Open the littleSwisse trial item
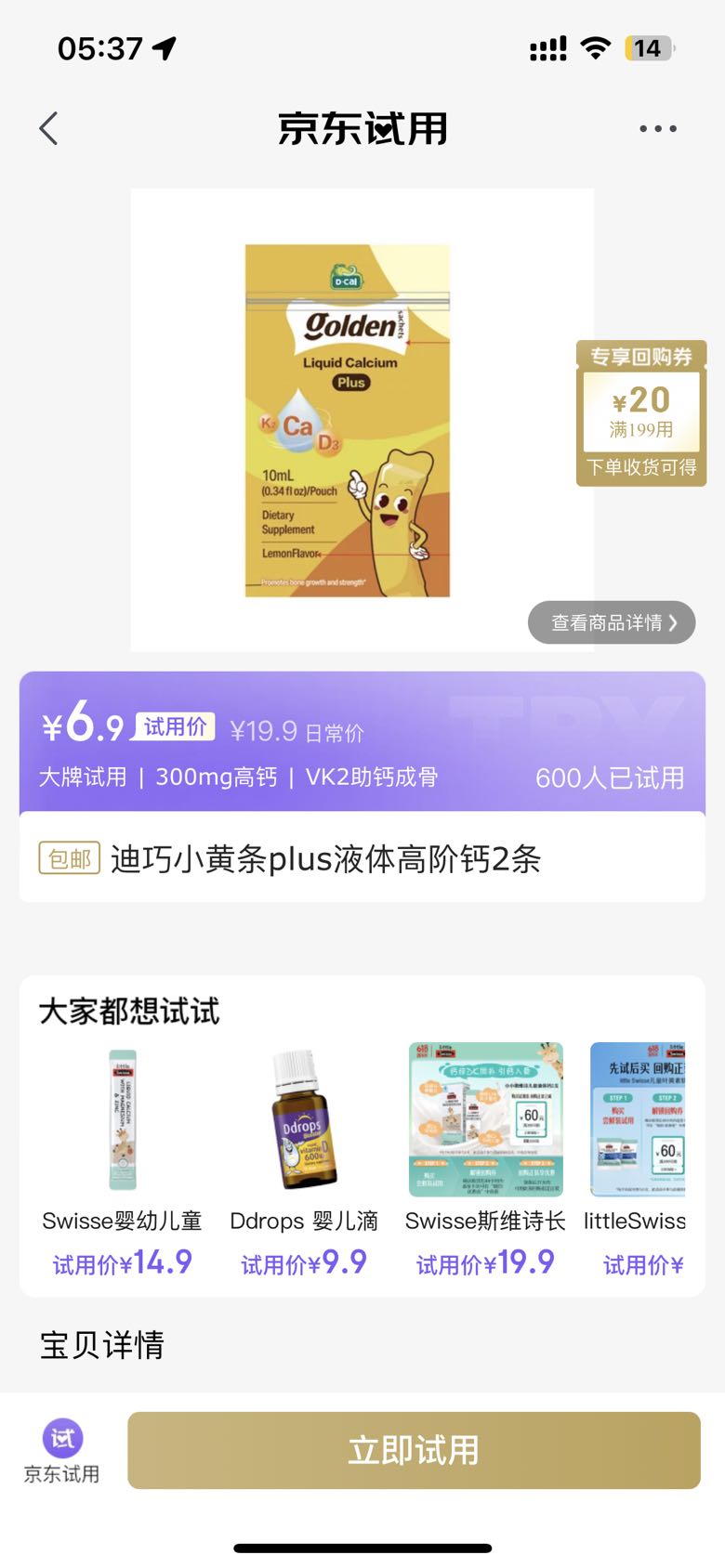The height and width of the screenshot is (1568, 725). point(636,1161)
